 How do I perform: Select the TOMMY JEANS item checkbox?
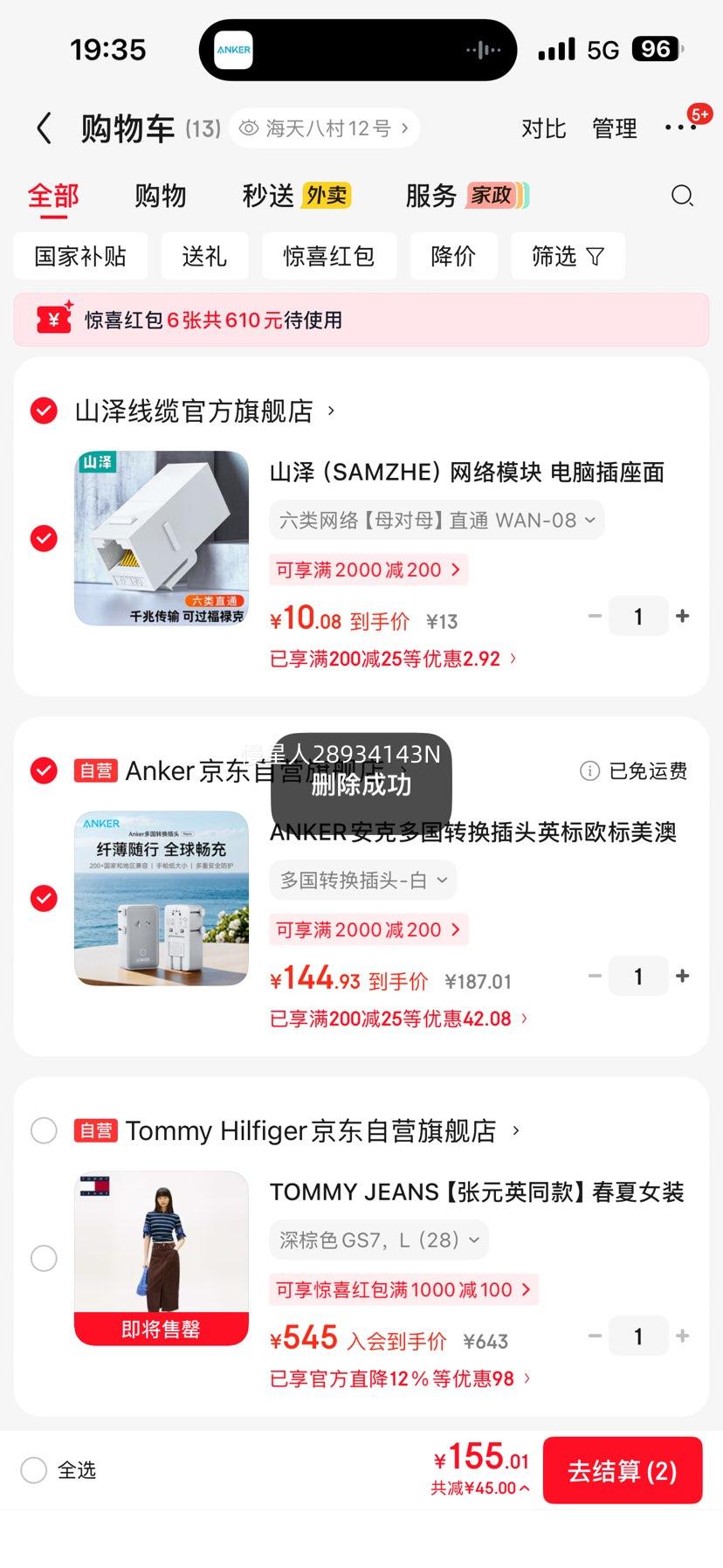pos(44,1258)
